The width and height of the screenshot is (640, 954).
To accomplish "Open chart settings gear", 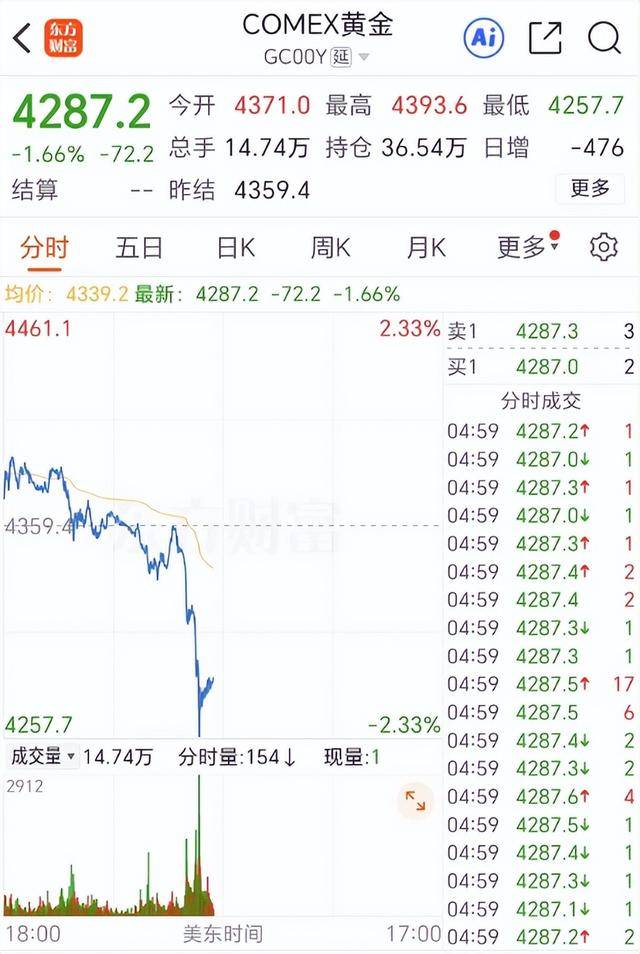I will [603, 247].
